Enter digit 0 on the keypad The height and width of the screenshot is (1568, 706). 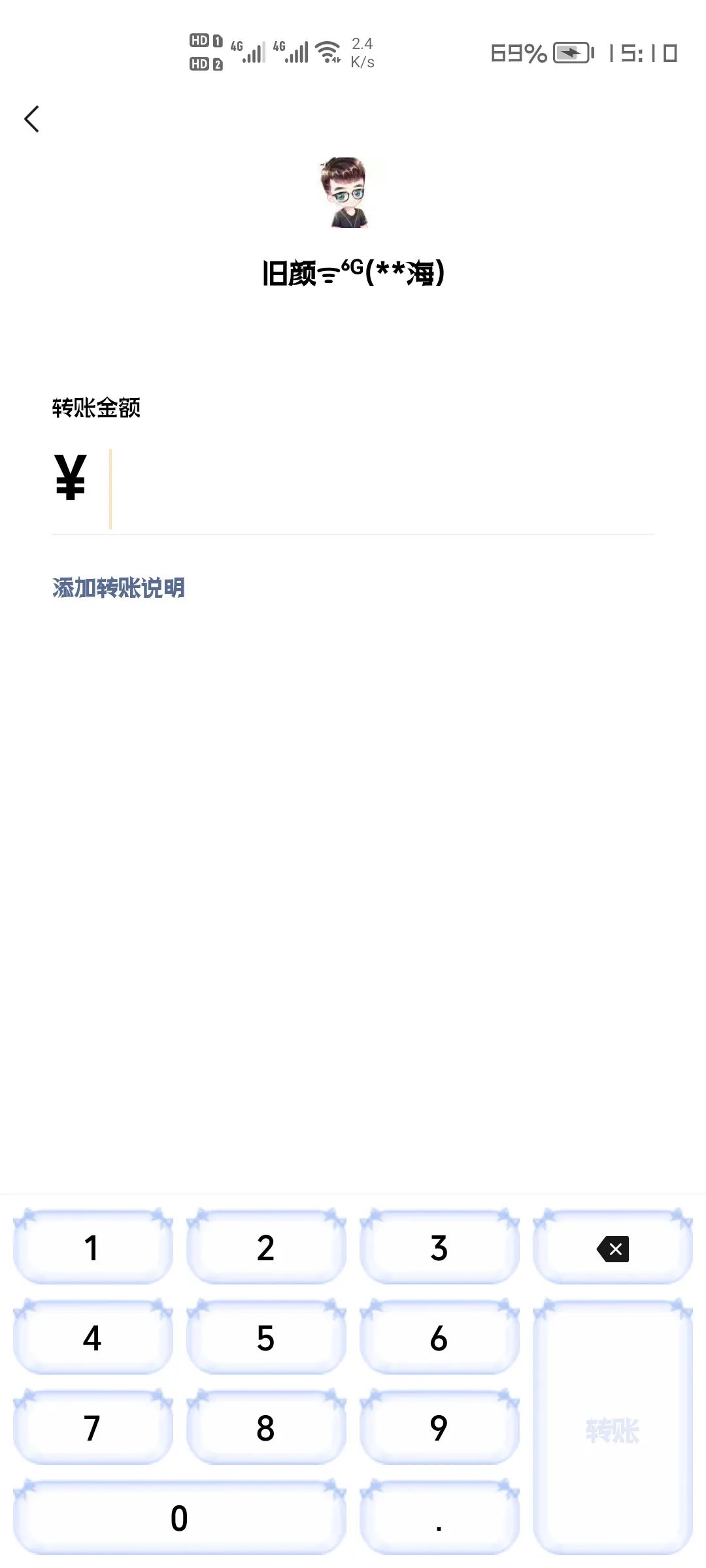(180, 1518)
